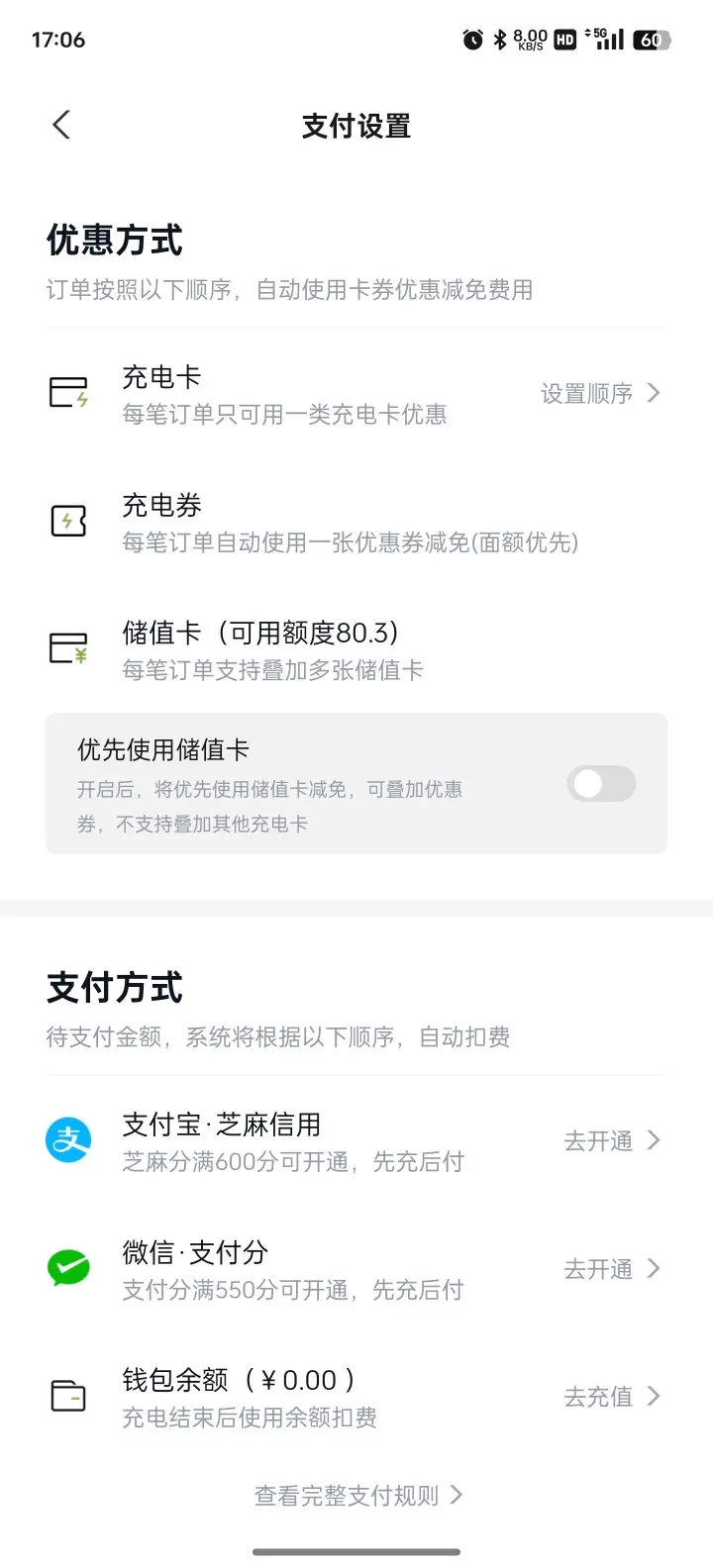The height and width of the screenshot is (1568, 713).
Task: Go back from 支付设置 page
Action: tap(61, 126)
